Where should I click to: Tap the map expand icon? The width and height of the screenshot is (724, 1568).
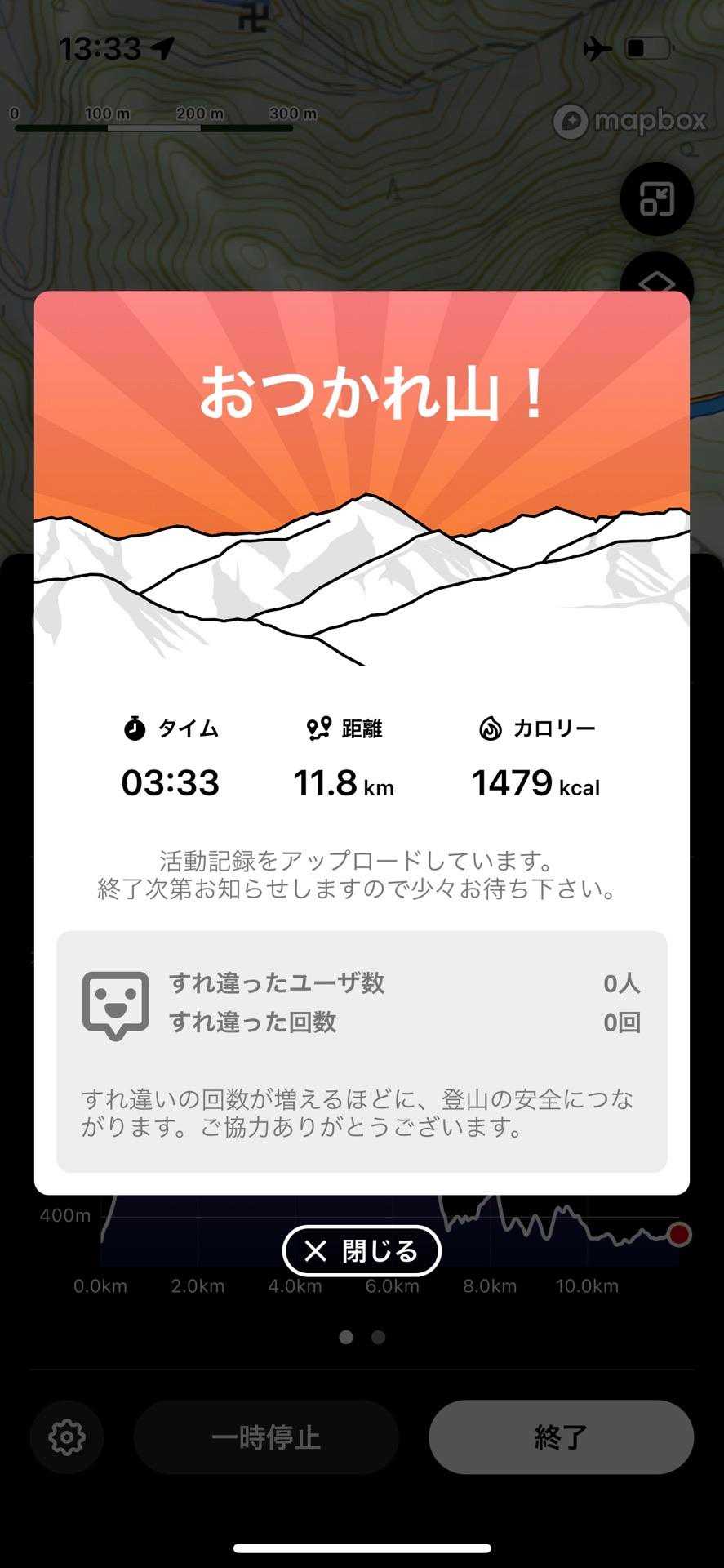tap(656, 199)
